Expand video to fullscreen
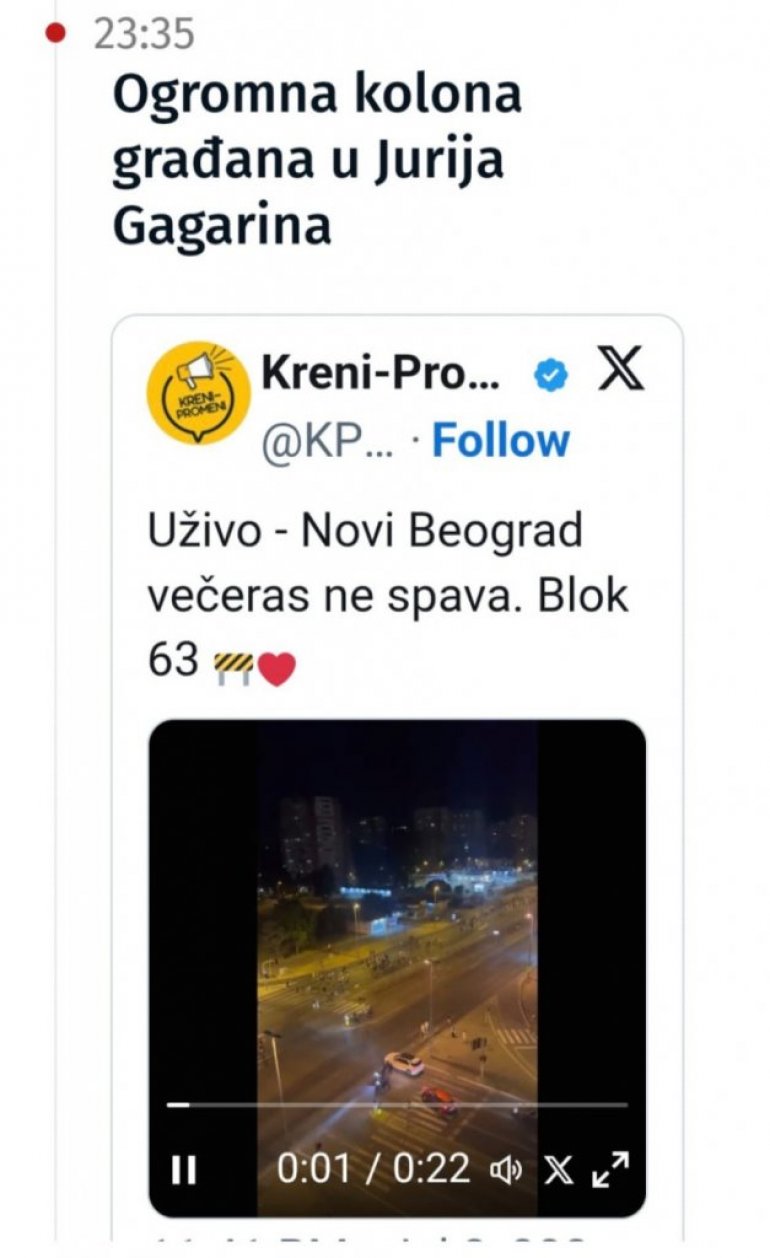 pyautogui.click(x=611, y=1169)
